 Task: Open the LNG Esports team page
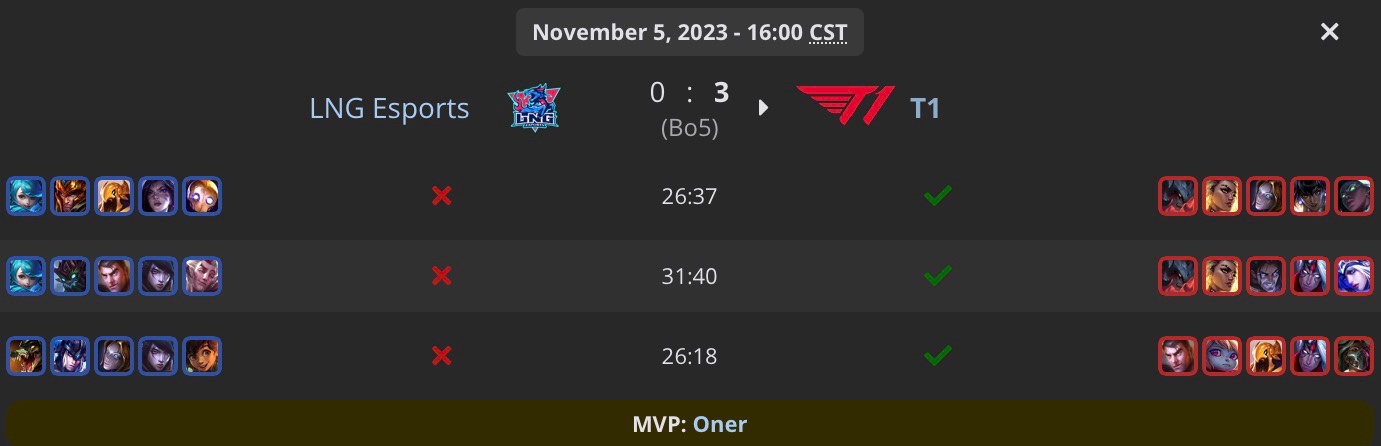click(389, 108)
